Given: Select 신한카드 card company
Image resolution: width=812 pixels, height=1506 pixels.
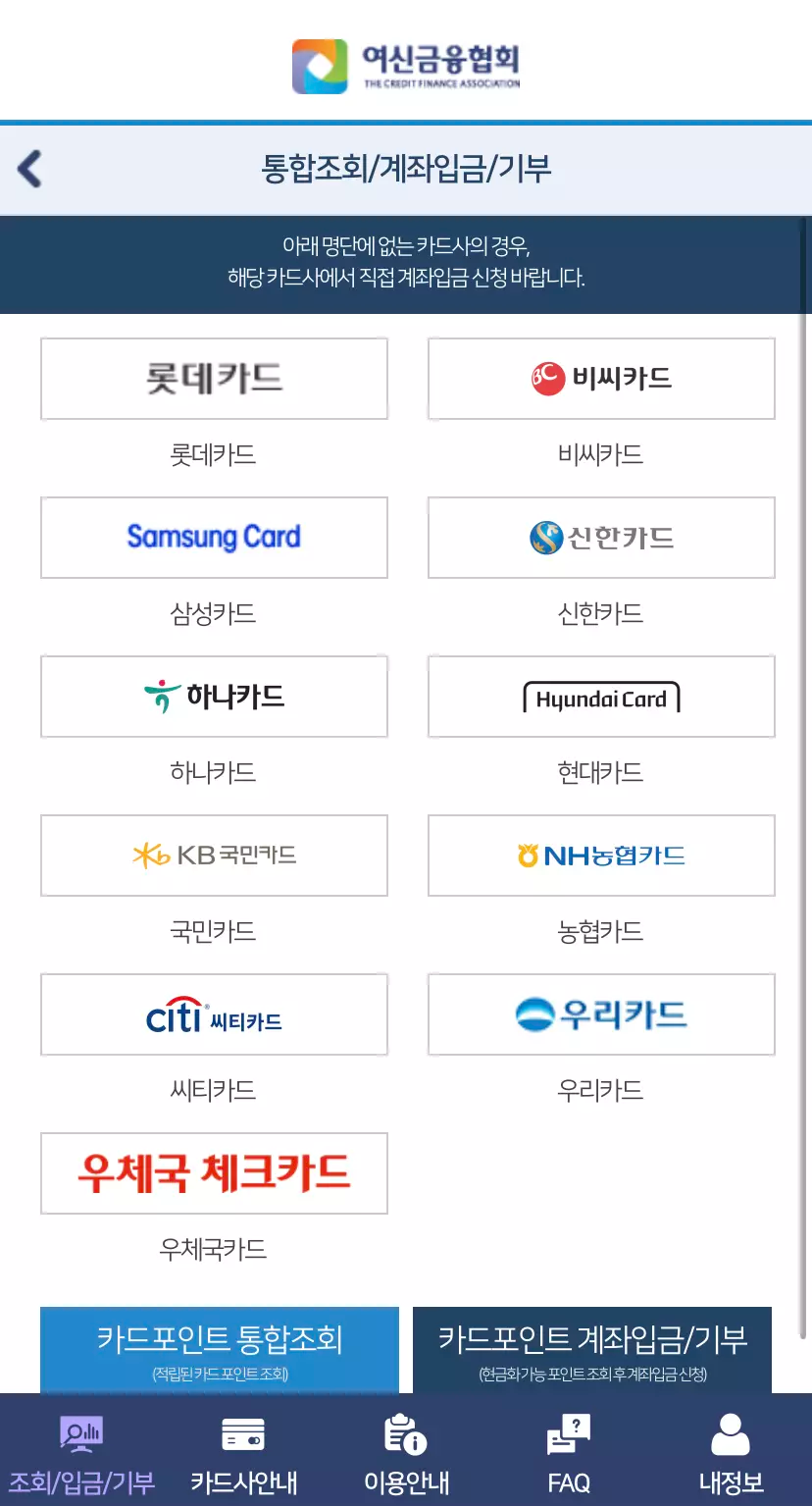Looking at the screenshot, I should click(601, 538).
